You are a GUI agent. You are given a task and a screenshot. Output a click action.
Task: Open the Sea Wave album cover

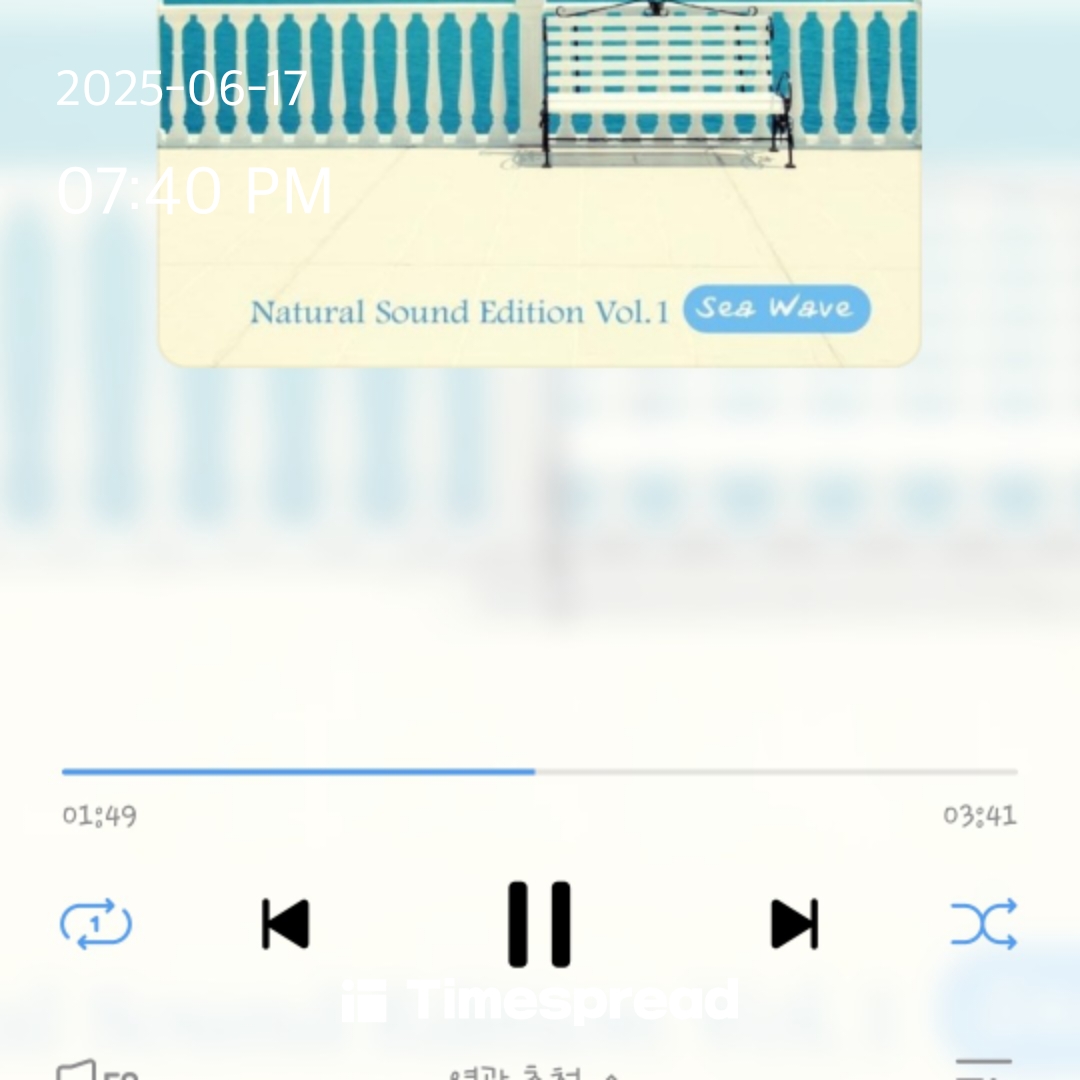[539, 180]
